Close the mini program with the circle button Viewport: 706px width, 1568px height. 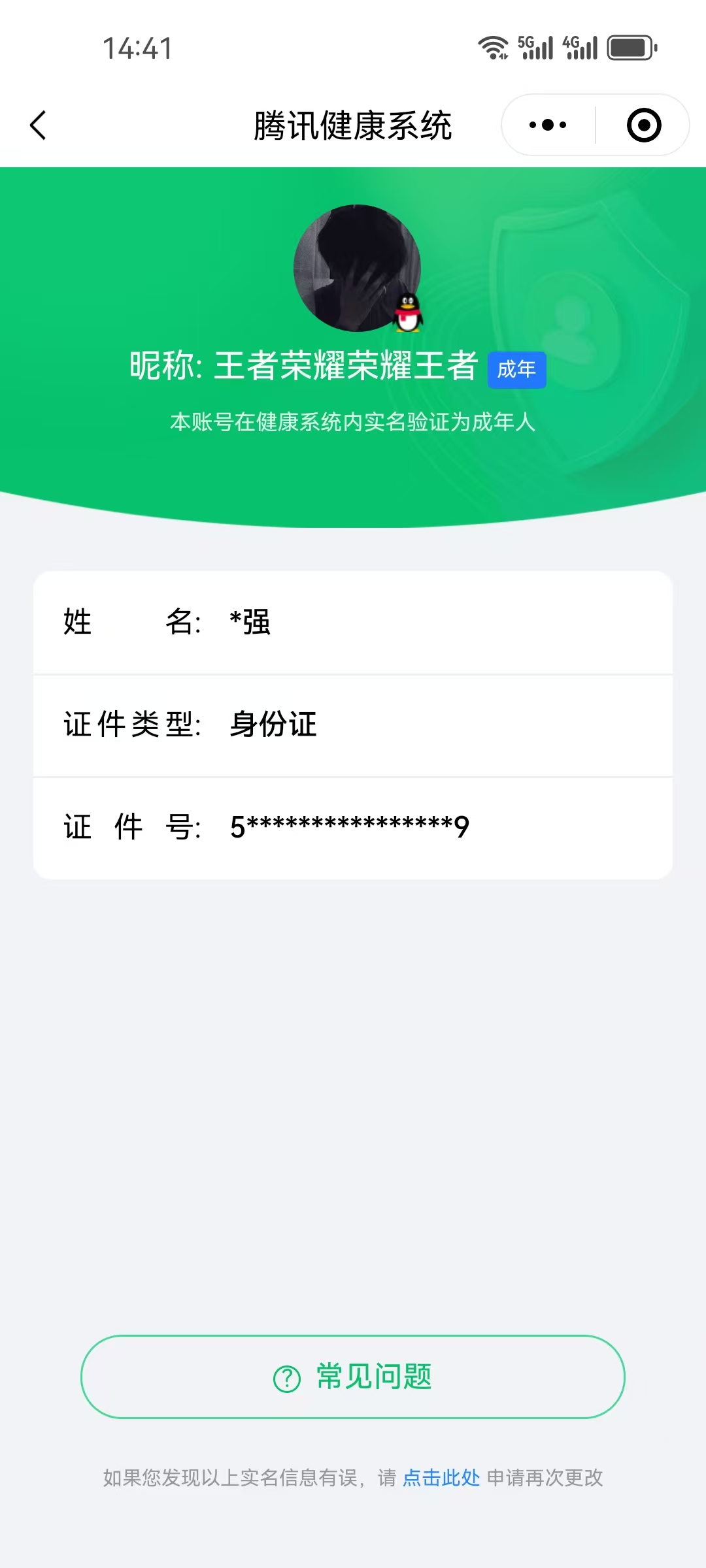(643, 125)
